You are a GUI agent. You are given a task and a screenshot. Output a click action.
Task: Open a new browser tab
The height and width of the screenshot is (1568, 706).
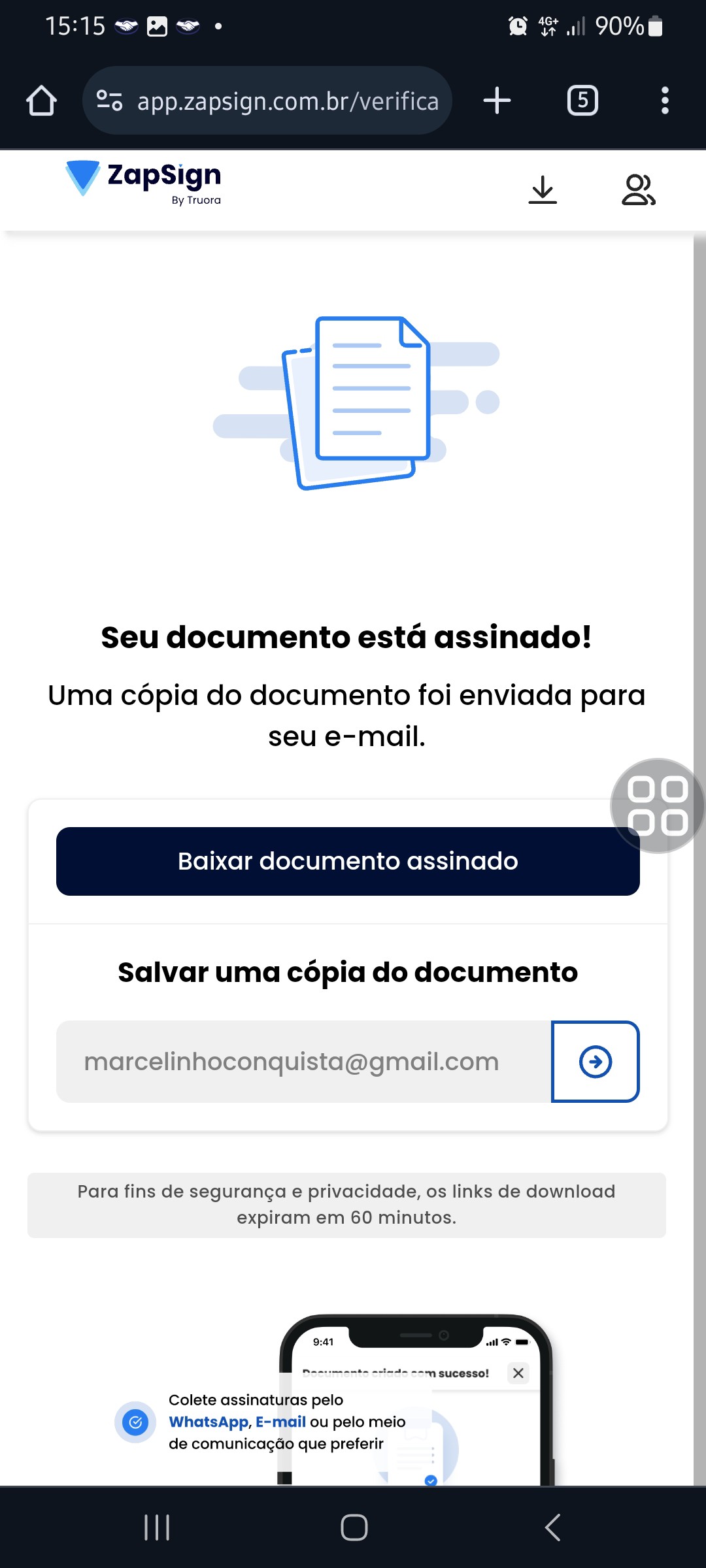497,101
